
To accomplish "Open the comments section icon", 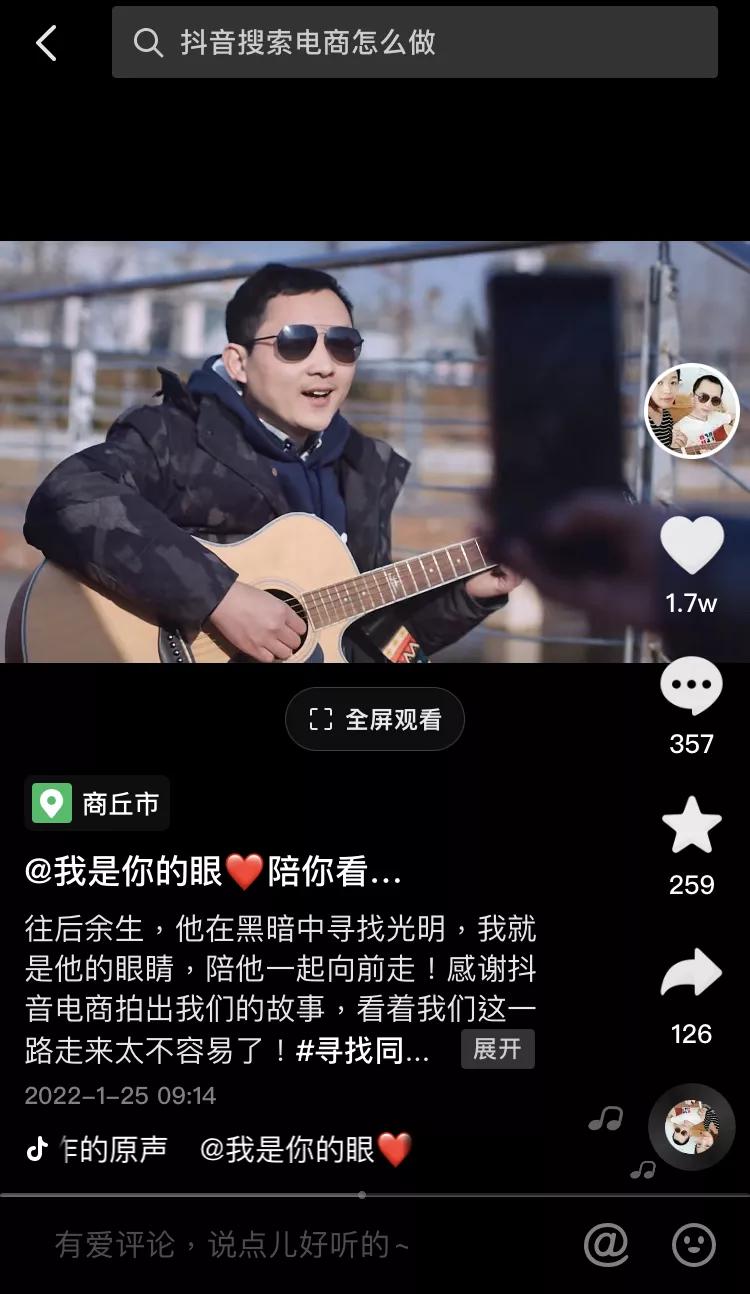I will click(x=690, y=686).
